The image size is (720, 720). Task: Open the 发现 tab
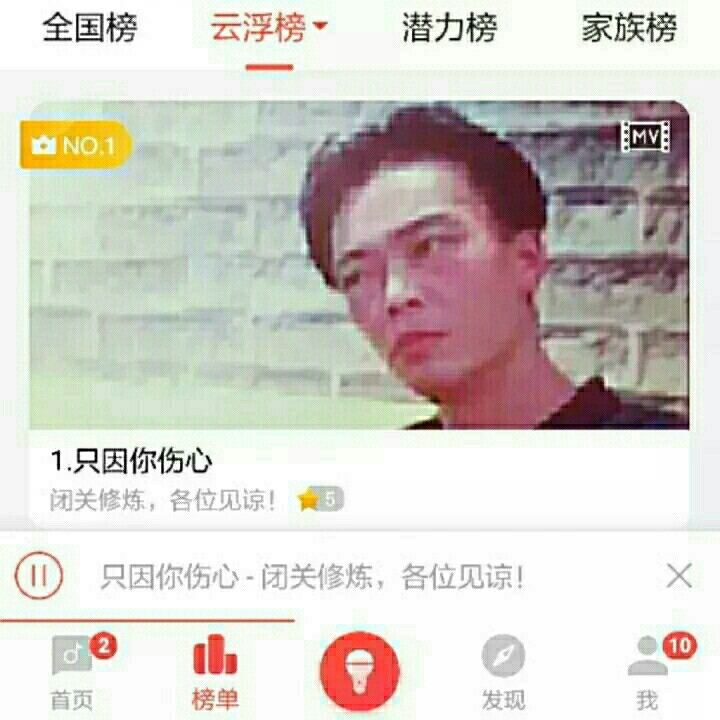click(x=503, y=671)
